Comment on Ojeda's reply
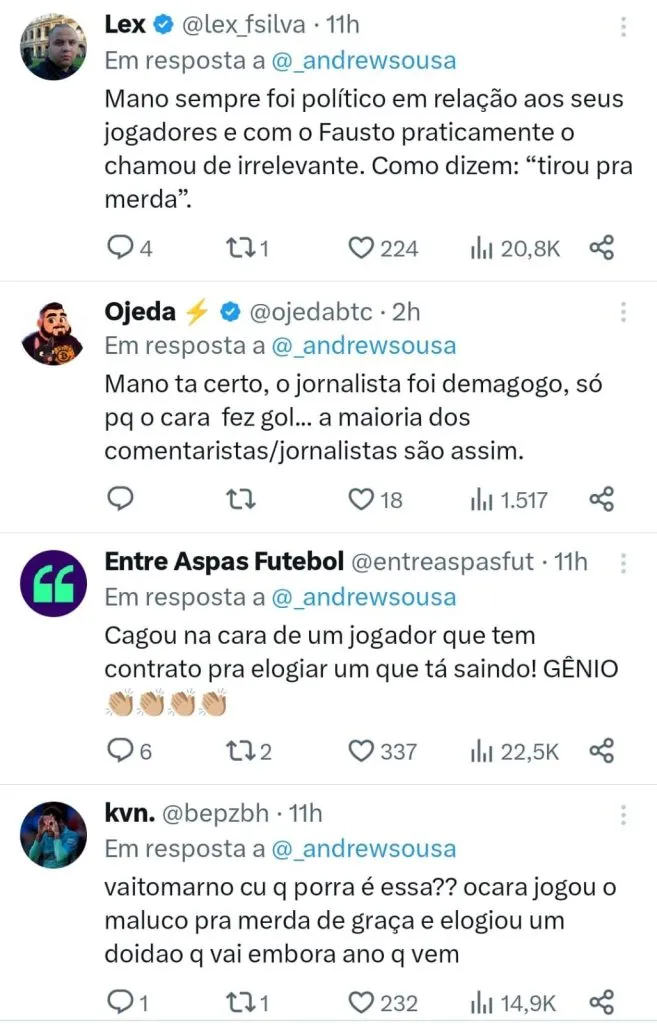 pos(120,499)
